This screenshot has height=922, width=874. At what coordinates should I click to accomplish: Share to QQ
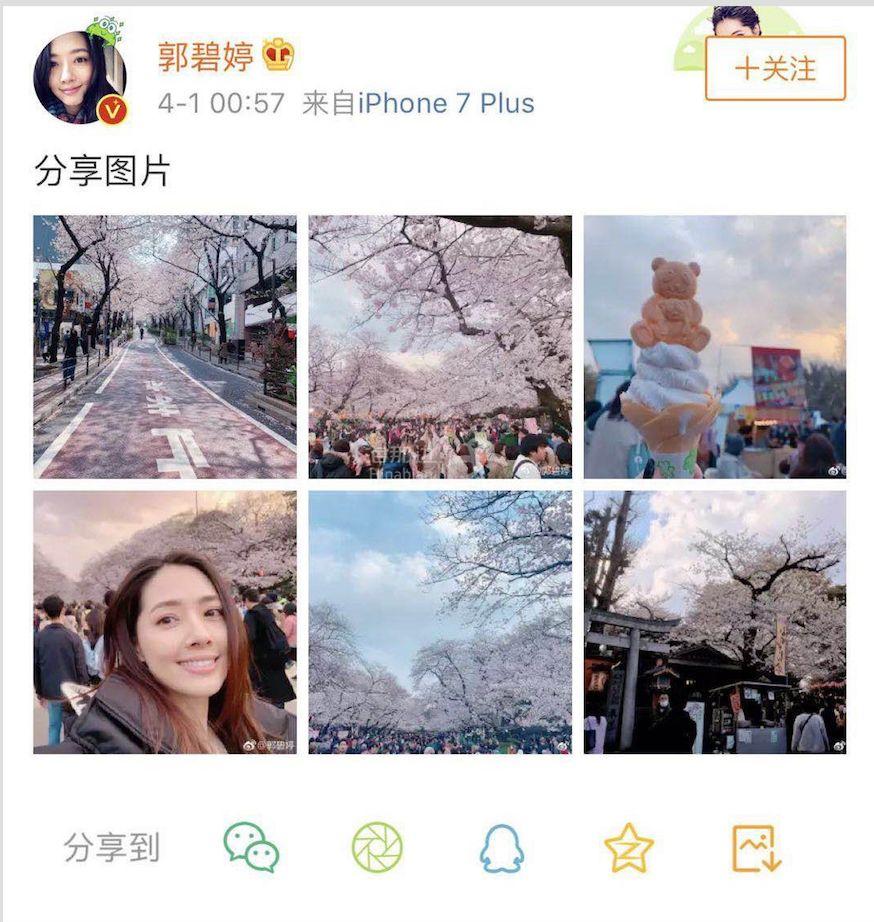coord(501,849)
